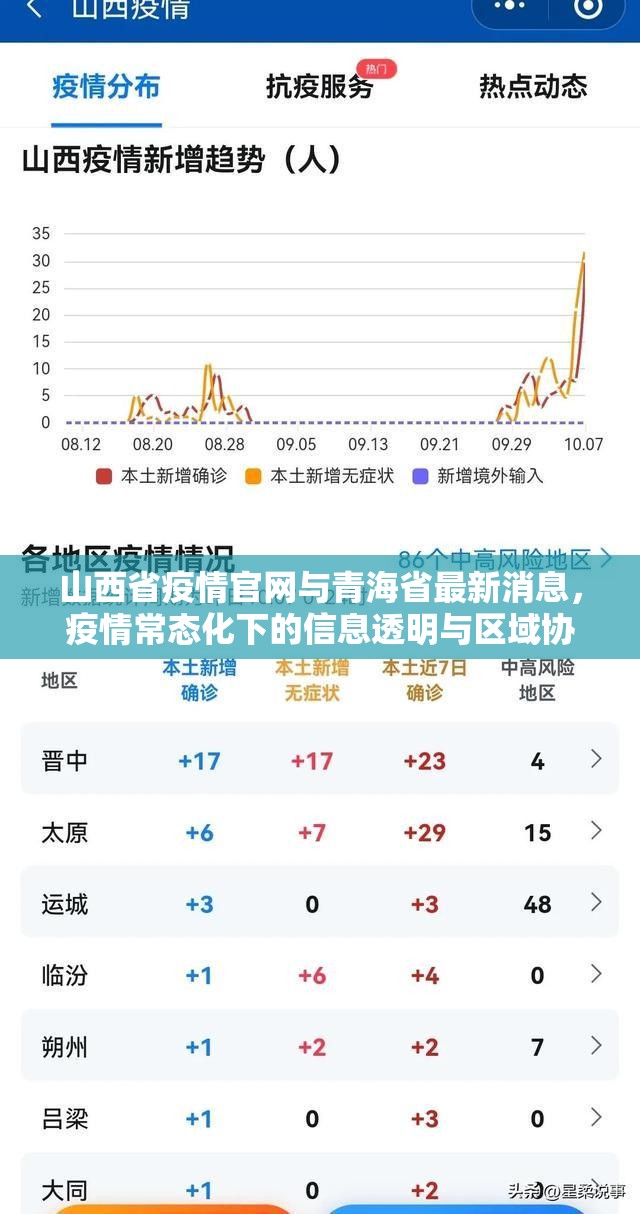Image resolution: width=640 pixels, height=1214 pixels.
Task: Open the 大同 region row
Action: (x=320, y=1189)
